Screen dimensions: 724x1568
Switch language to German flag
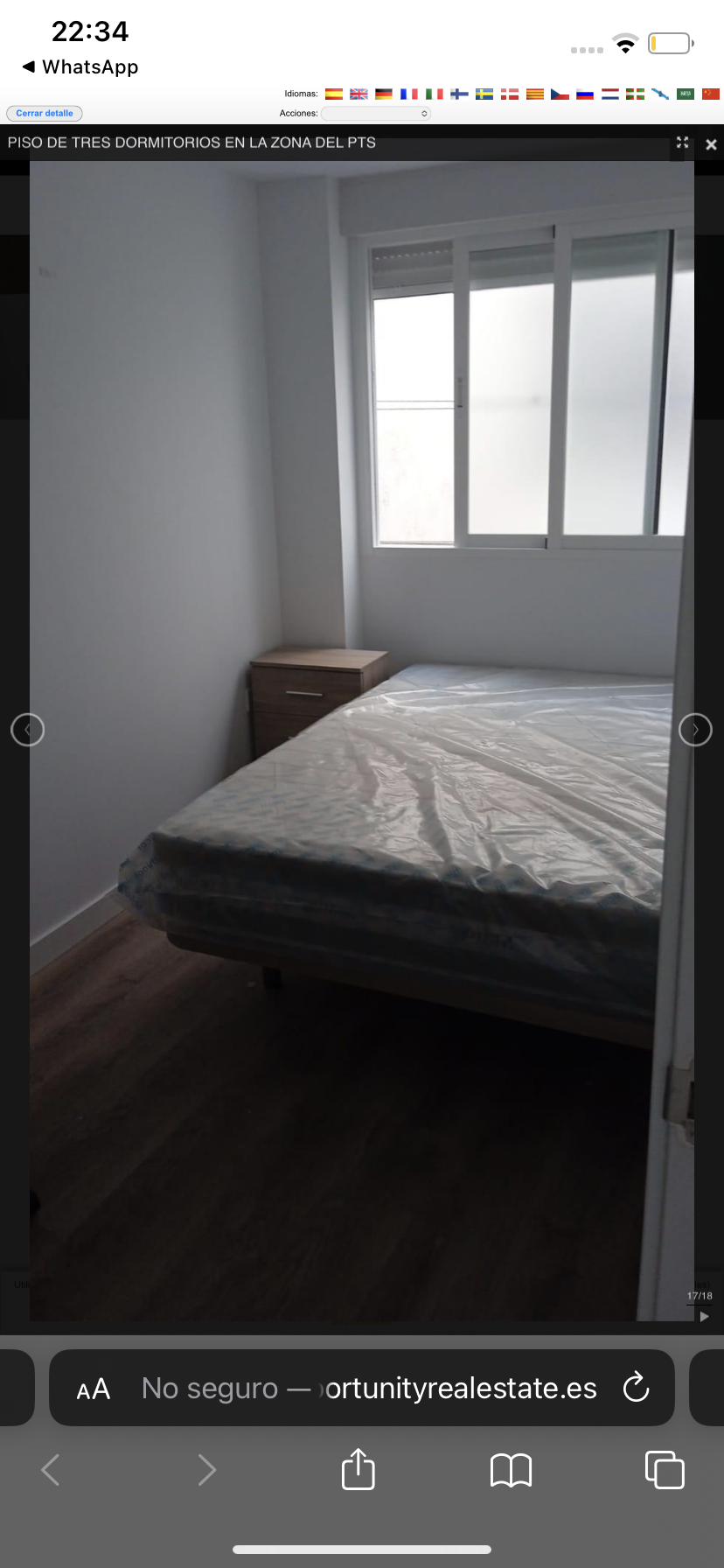click(x=384, y=94)
